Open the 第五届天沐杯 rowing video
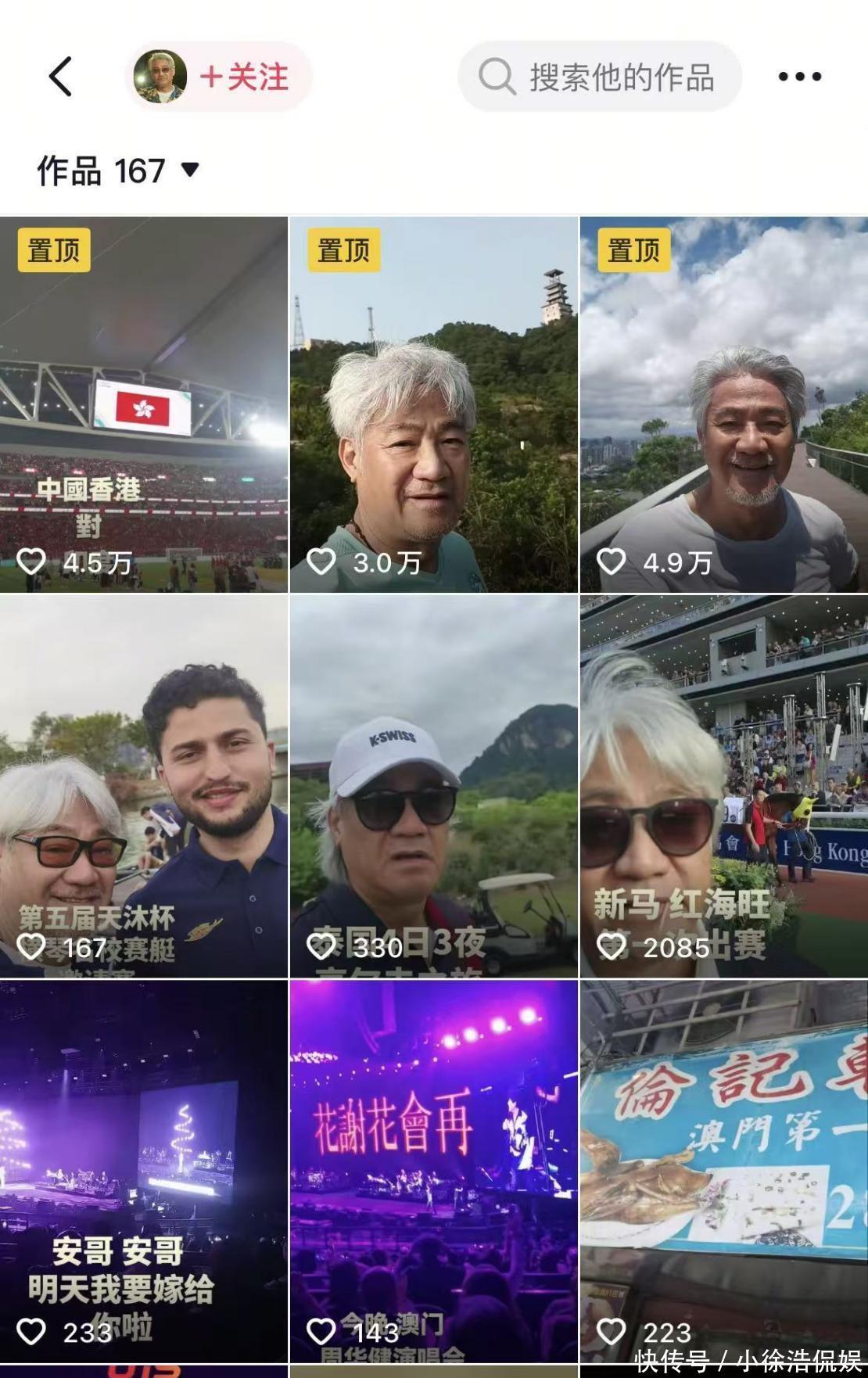The width and height of the screenshot is (868, 1378). 144,786
